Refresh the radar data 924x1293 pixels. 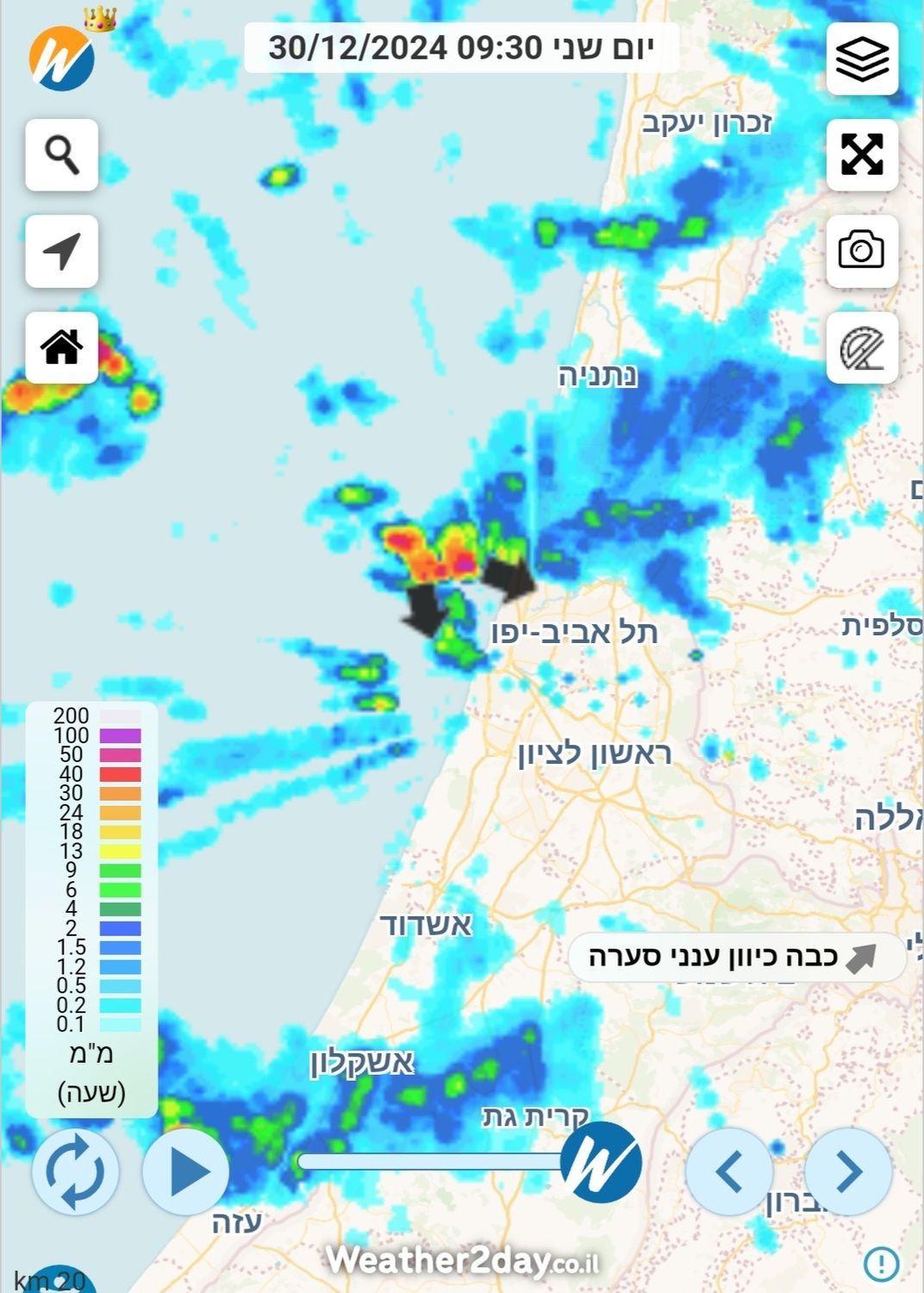click(x=75, y=1171)
